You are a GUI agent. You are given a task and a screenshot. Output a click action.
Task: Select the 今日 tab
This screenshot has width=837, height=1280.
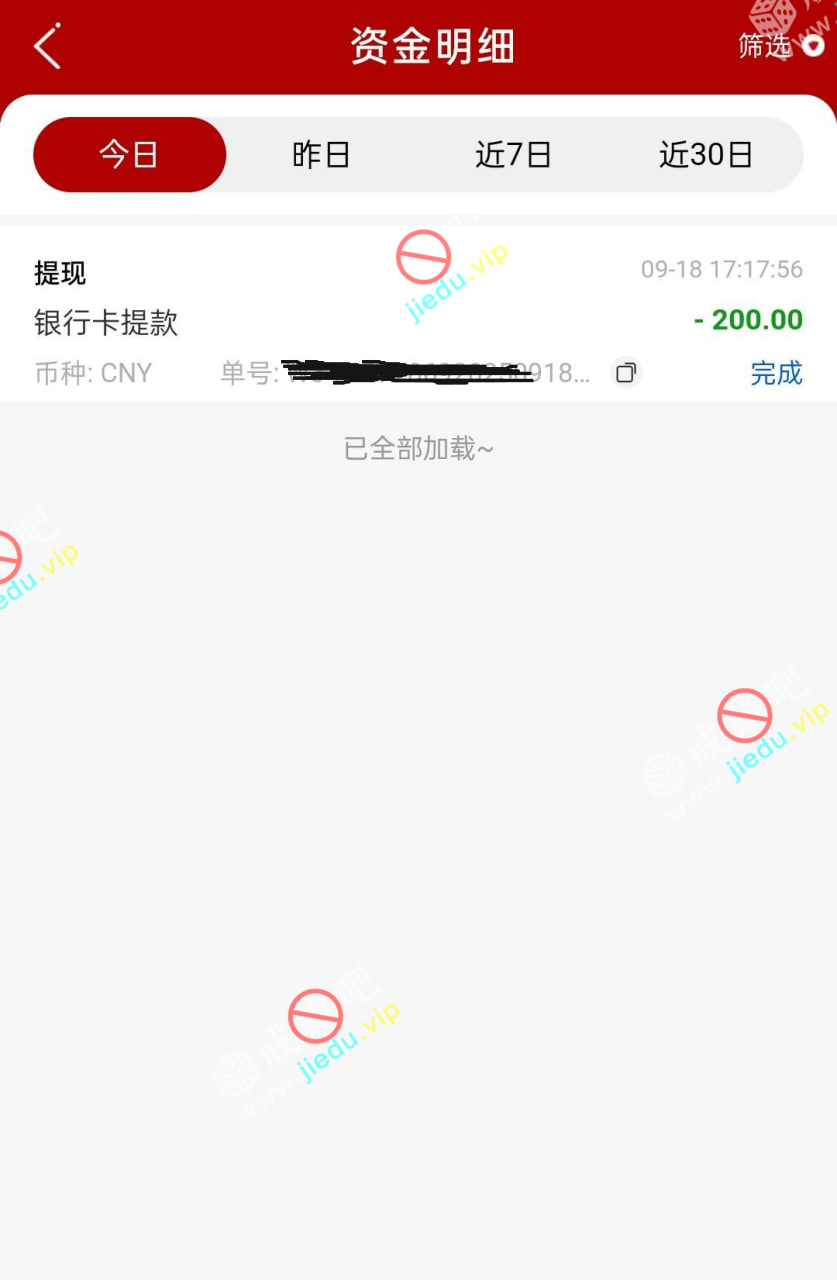129,155
